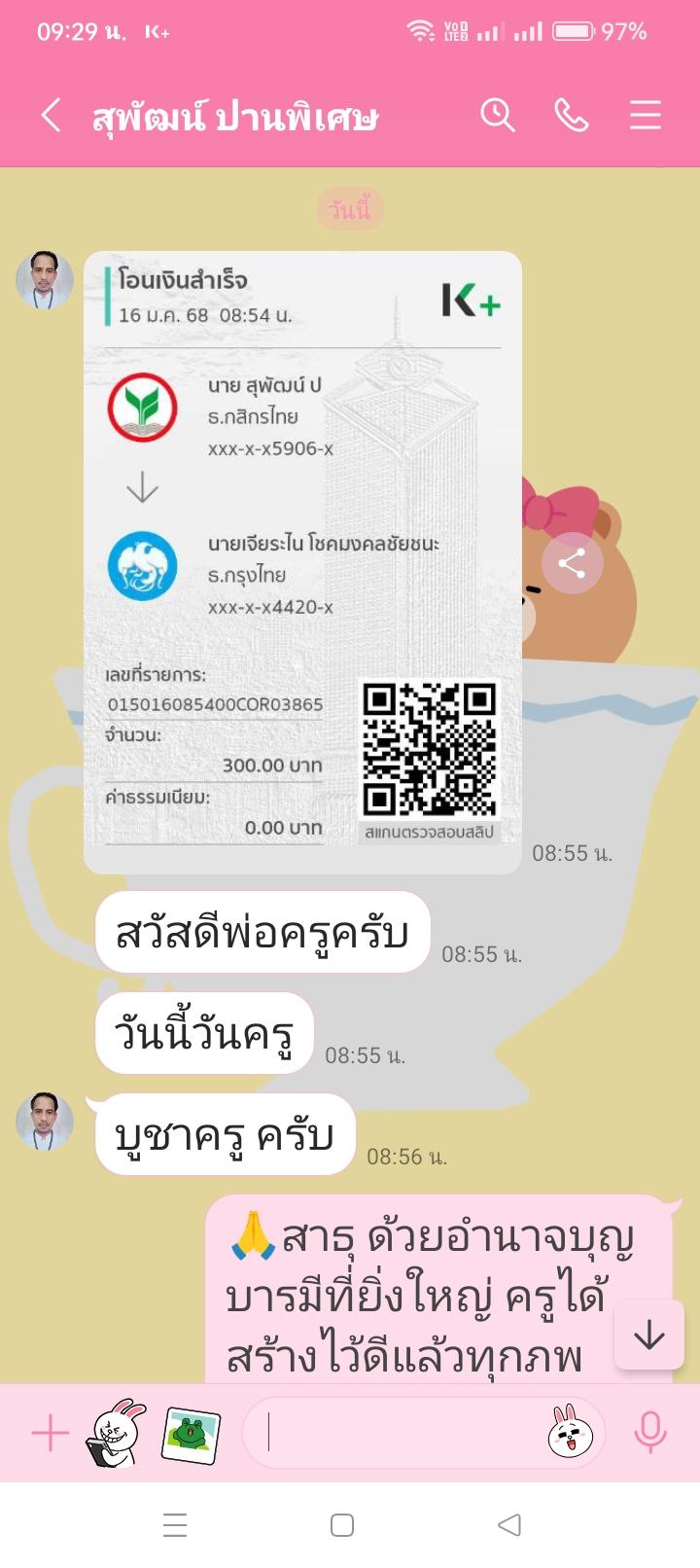Open the sender's profile picture by the slip

[45, 280]
